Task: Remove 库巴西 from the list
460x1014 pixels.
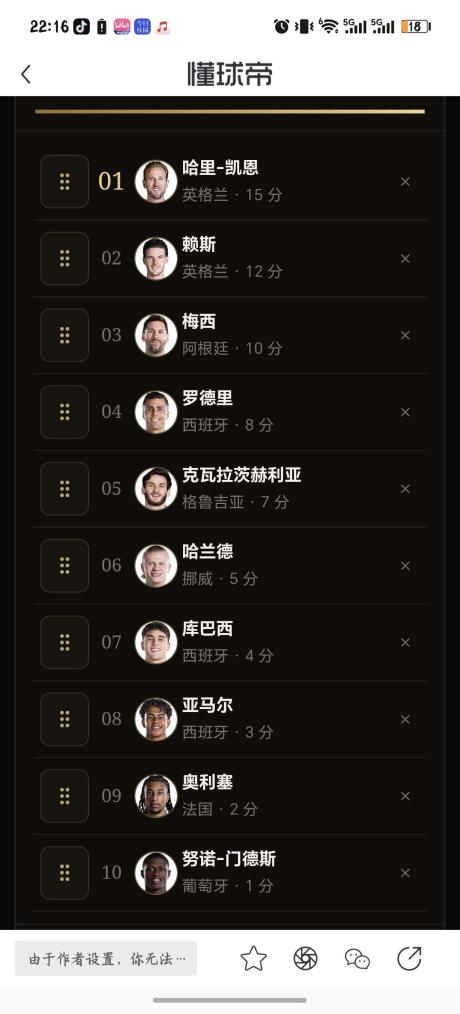Action: 405,642
